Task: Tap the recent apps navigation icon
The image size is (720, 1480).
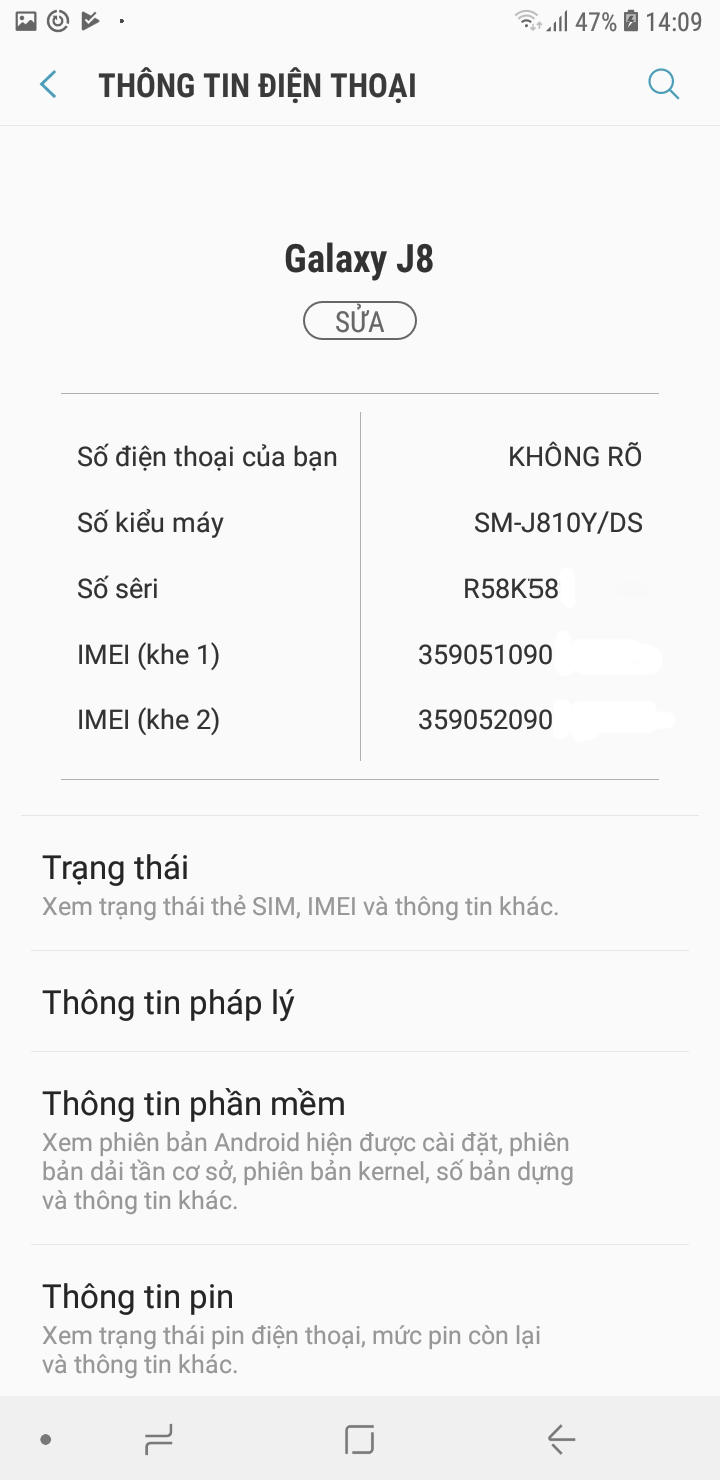Action: (x=158, y=1438)
